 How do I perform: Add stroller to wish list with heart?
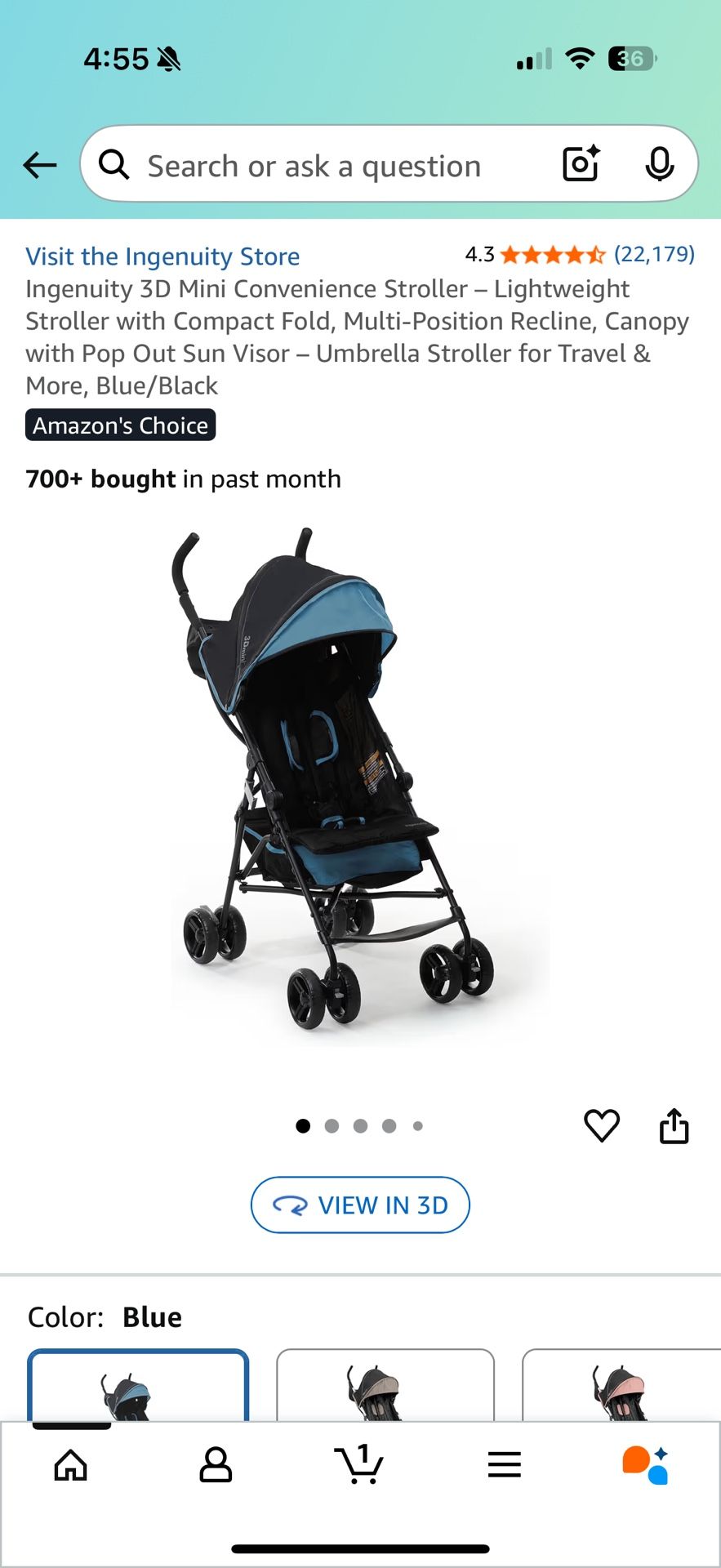602,1126
